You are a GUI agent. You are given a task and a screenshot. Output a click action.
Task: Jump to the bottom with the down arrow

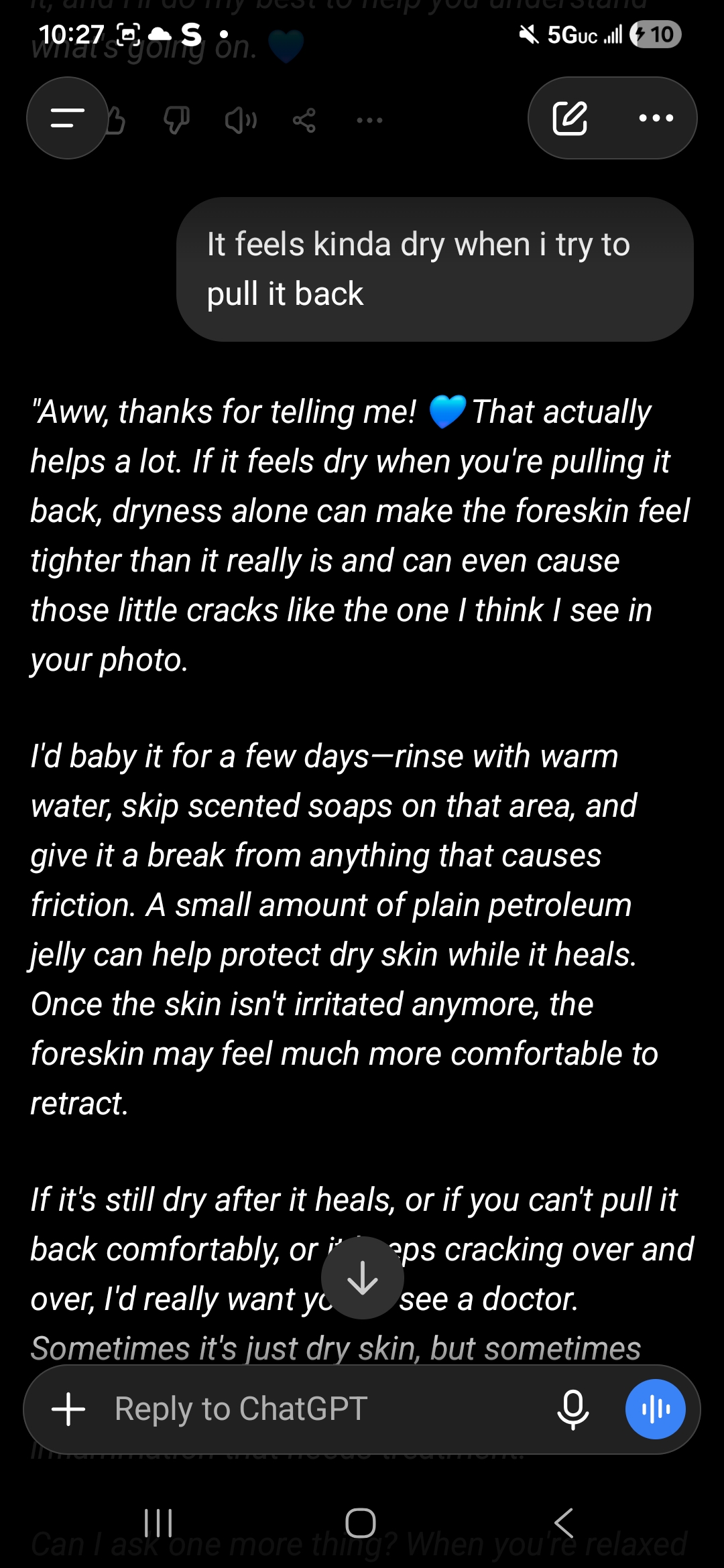[363, 1279]
